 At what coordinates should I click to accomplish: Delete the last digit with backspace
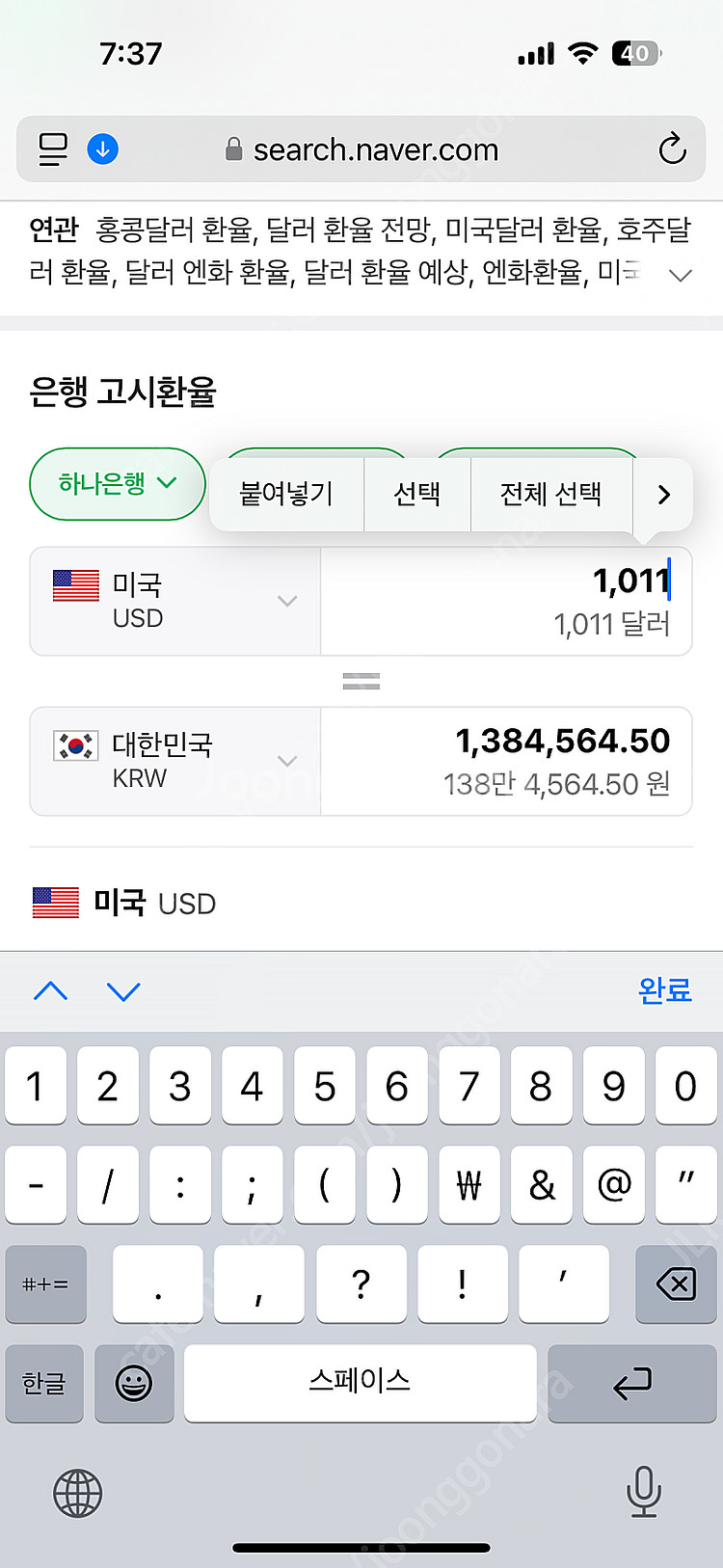click(676, 1284)
